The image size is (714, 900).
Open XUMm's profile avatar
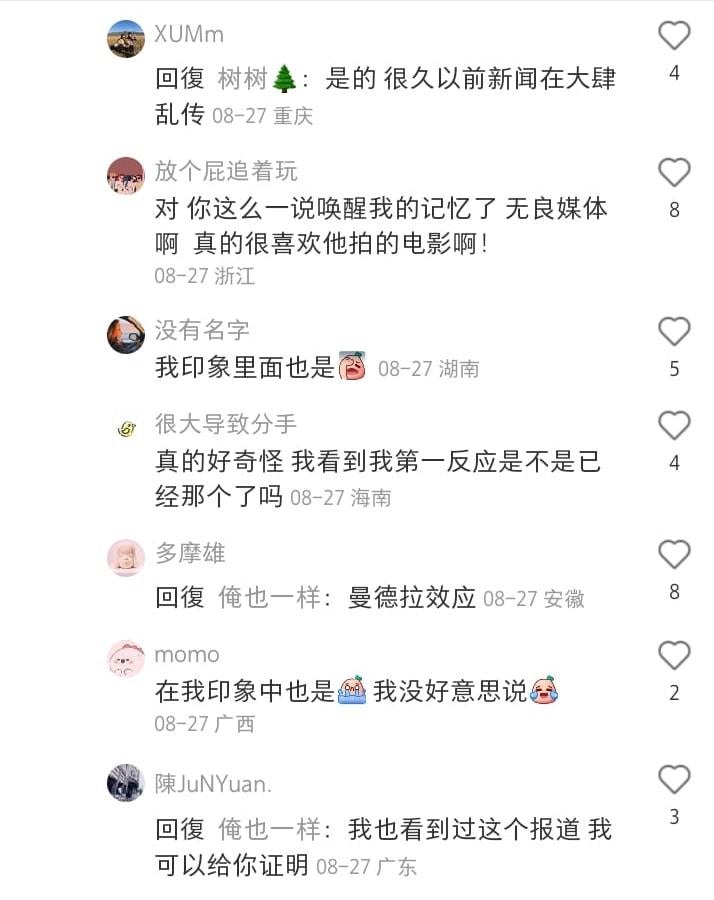pyautogui.click(x=126, y=39)
